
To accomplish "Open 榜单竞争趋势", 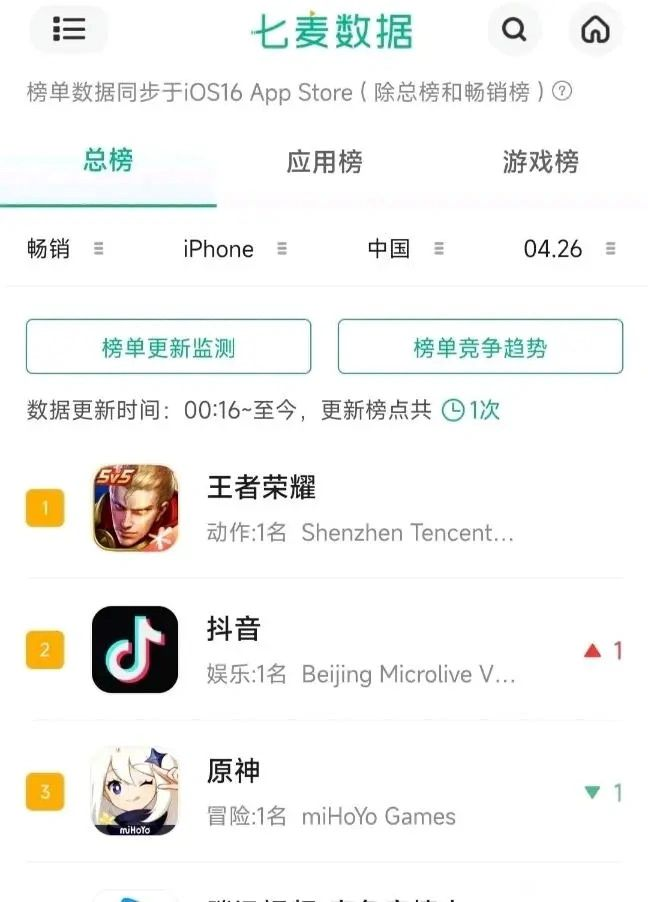I will [480, 347].
